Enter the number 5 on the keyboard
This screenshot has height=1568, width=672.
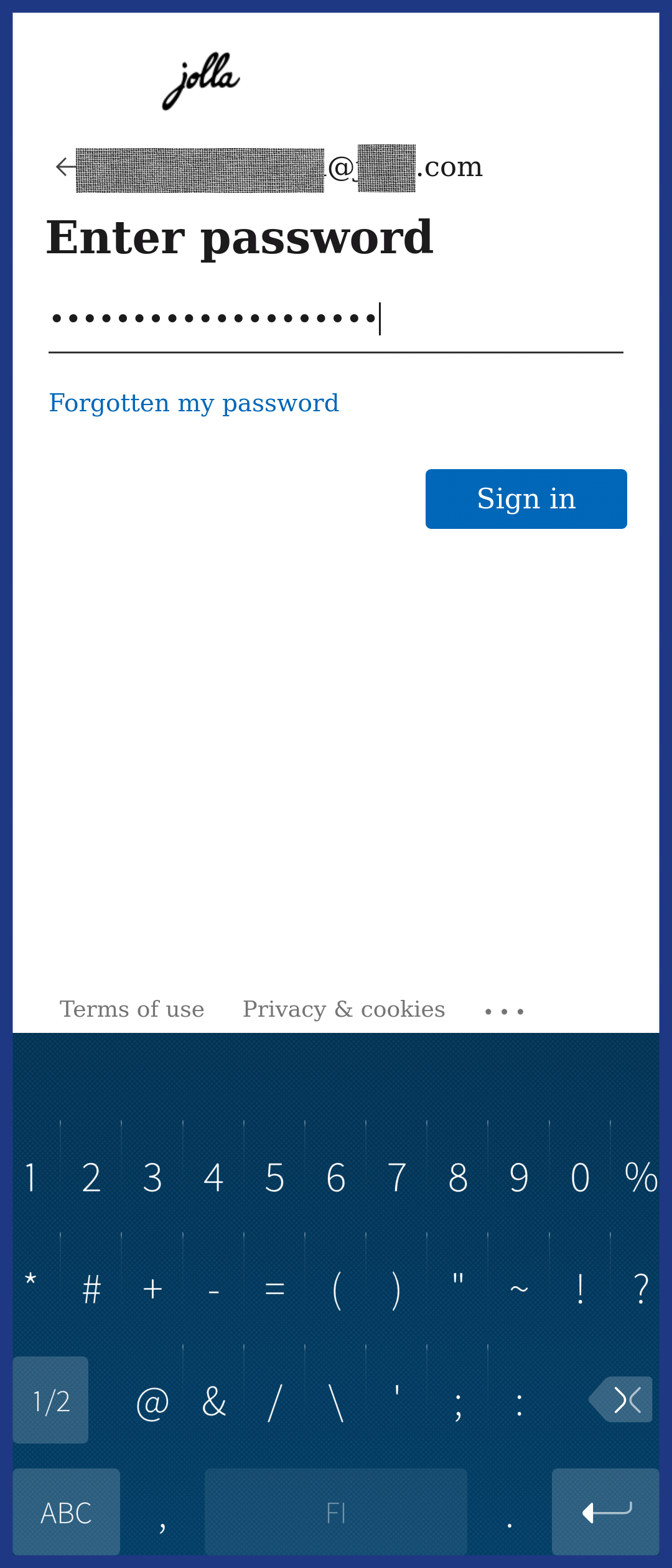(x=274, y=1177)
